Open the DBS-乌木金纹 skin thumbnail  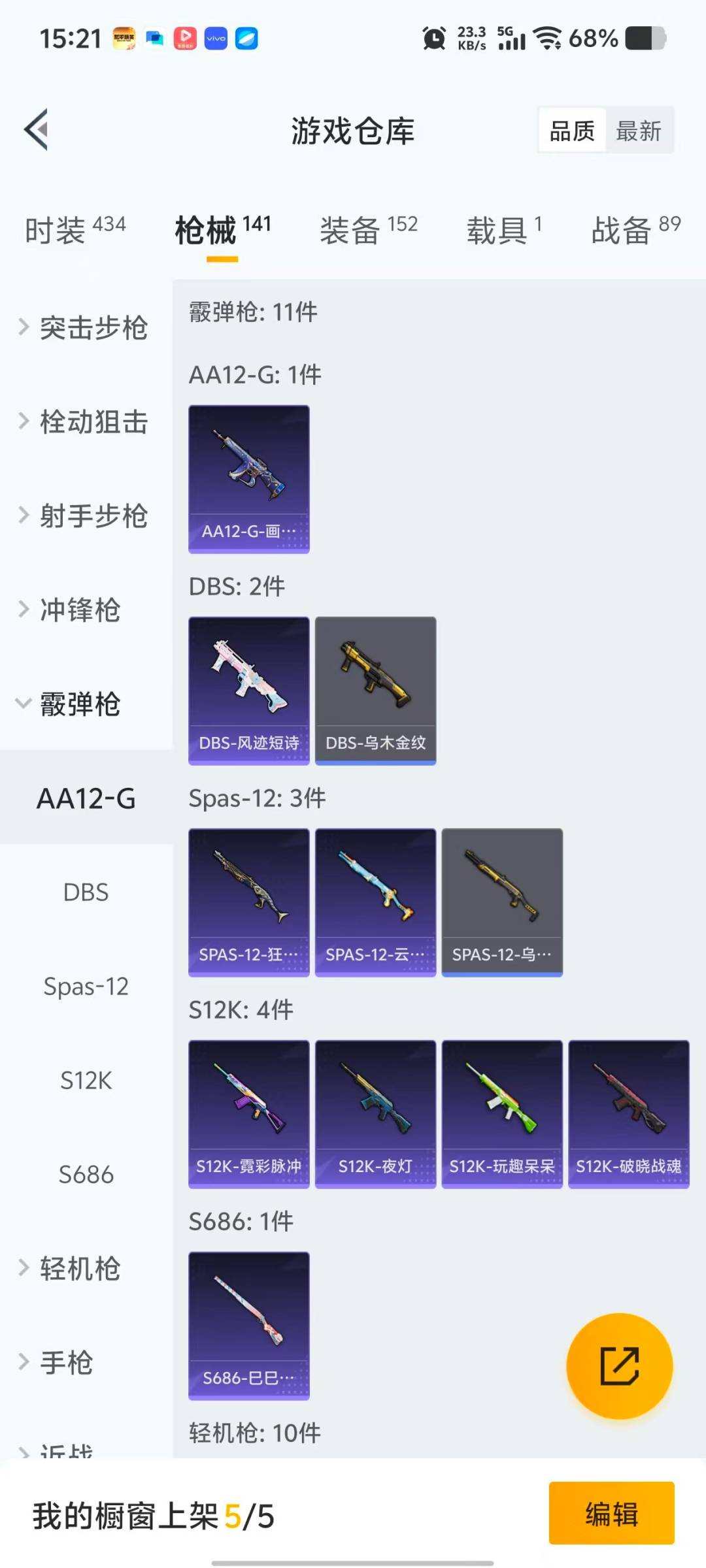click(x=375, y=689)
